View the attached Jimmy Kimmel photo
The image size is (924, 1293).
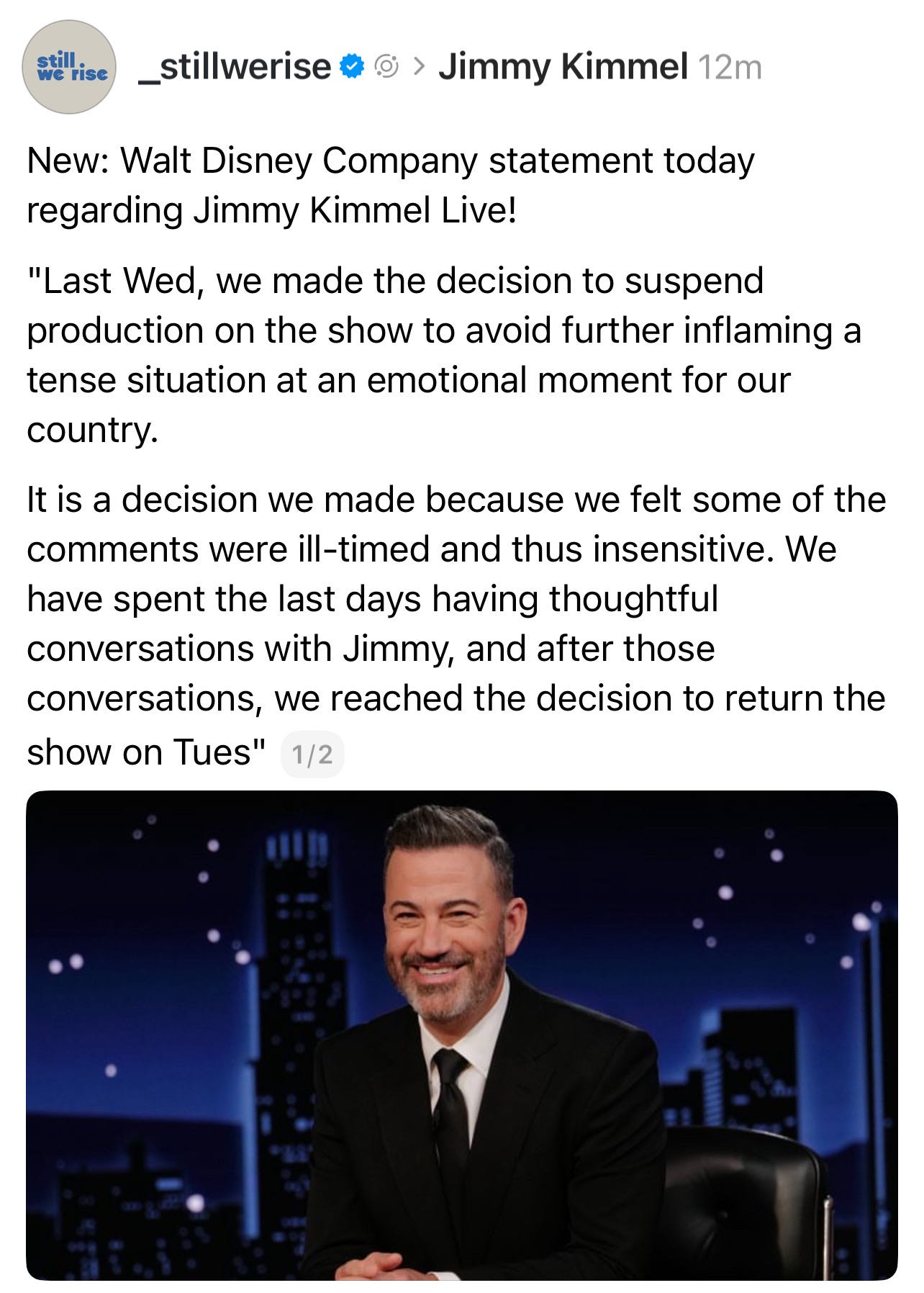462,1035
